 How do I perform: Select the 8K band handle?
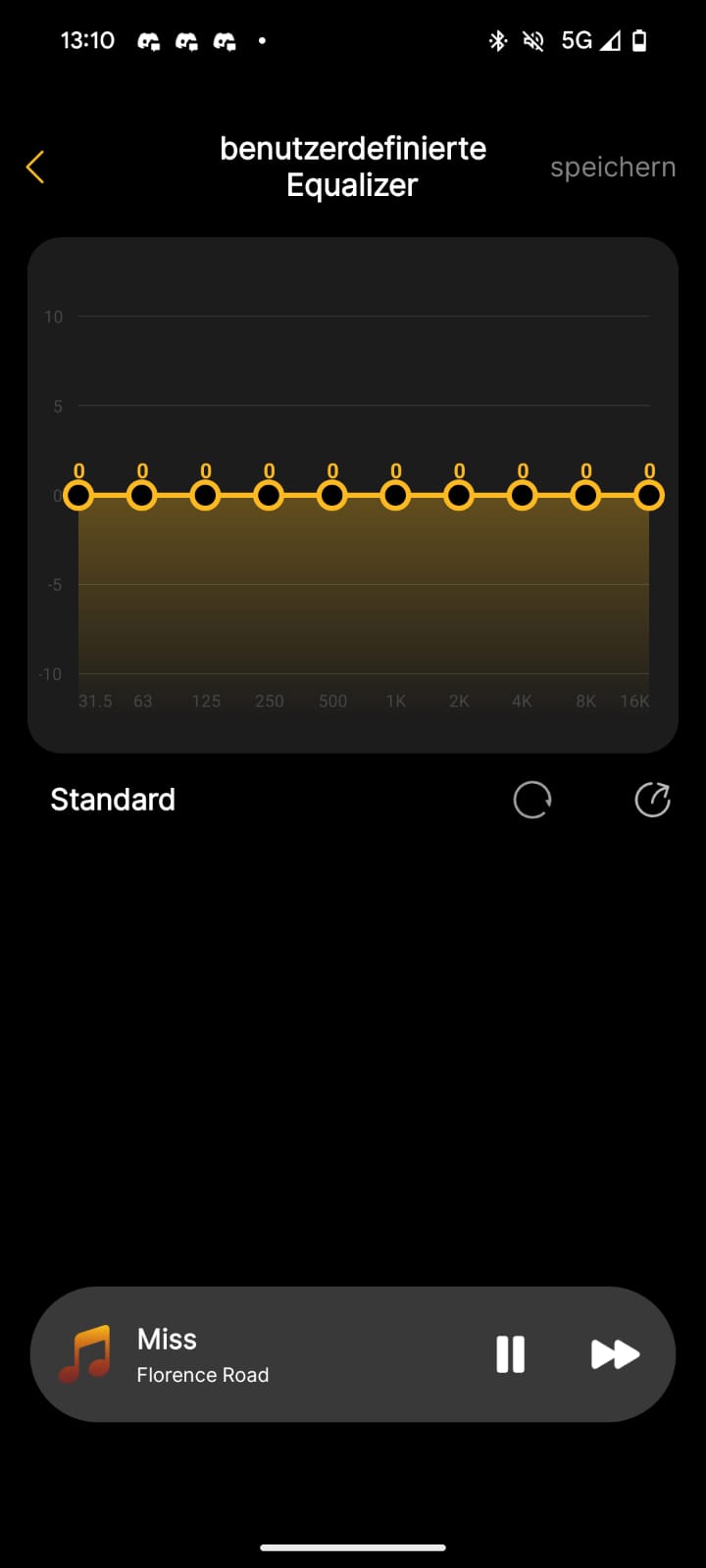coord(585,496)
